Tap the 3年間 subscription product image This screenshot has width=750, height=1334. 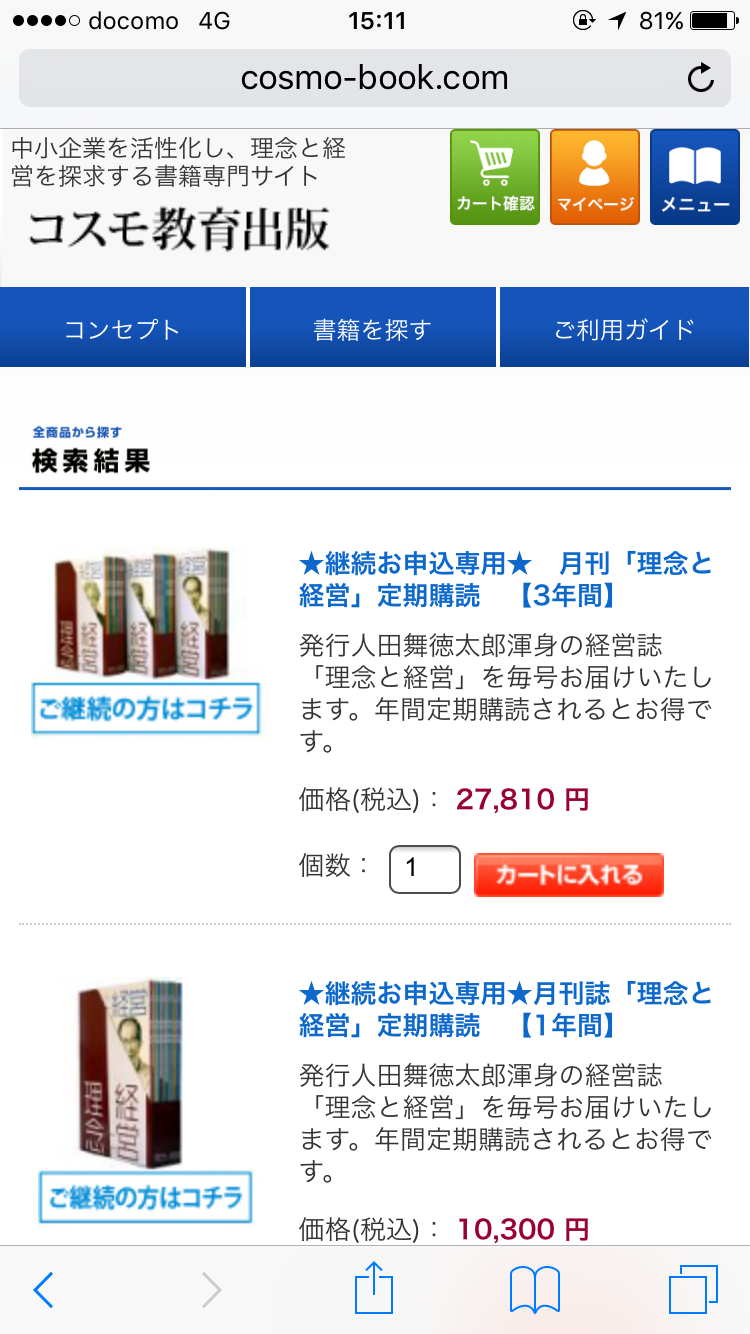(145, 641)
